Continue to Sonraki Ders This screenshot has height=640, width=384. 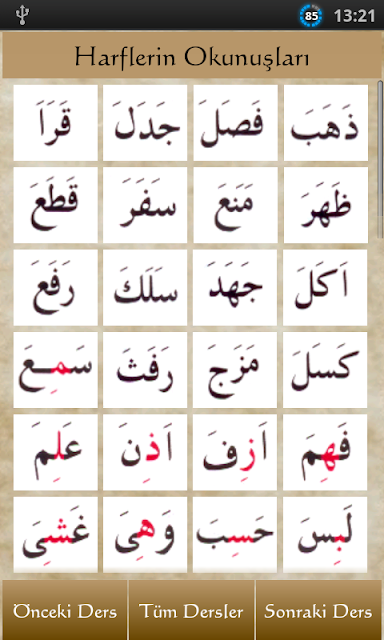coord(319,611)
